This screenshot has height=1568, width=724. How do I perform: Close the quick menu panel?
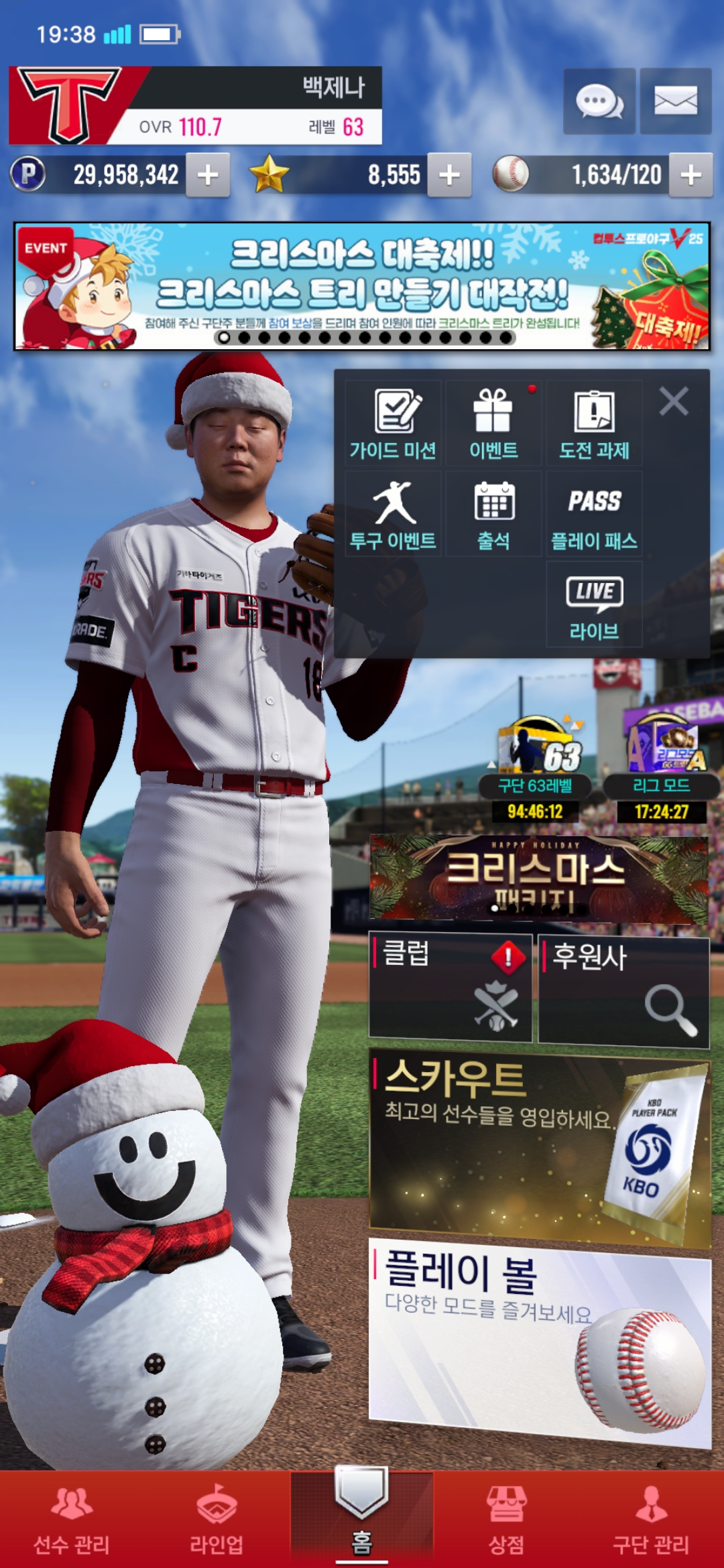tap(674, 402)
